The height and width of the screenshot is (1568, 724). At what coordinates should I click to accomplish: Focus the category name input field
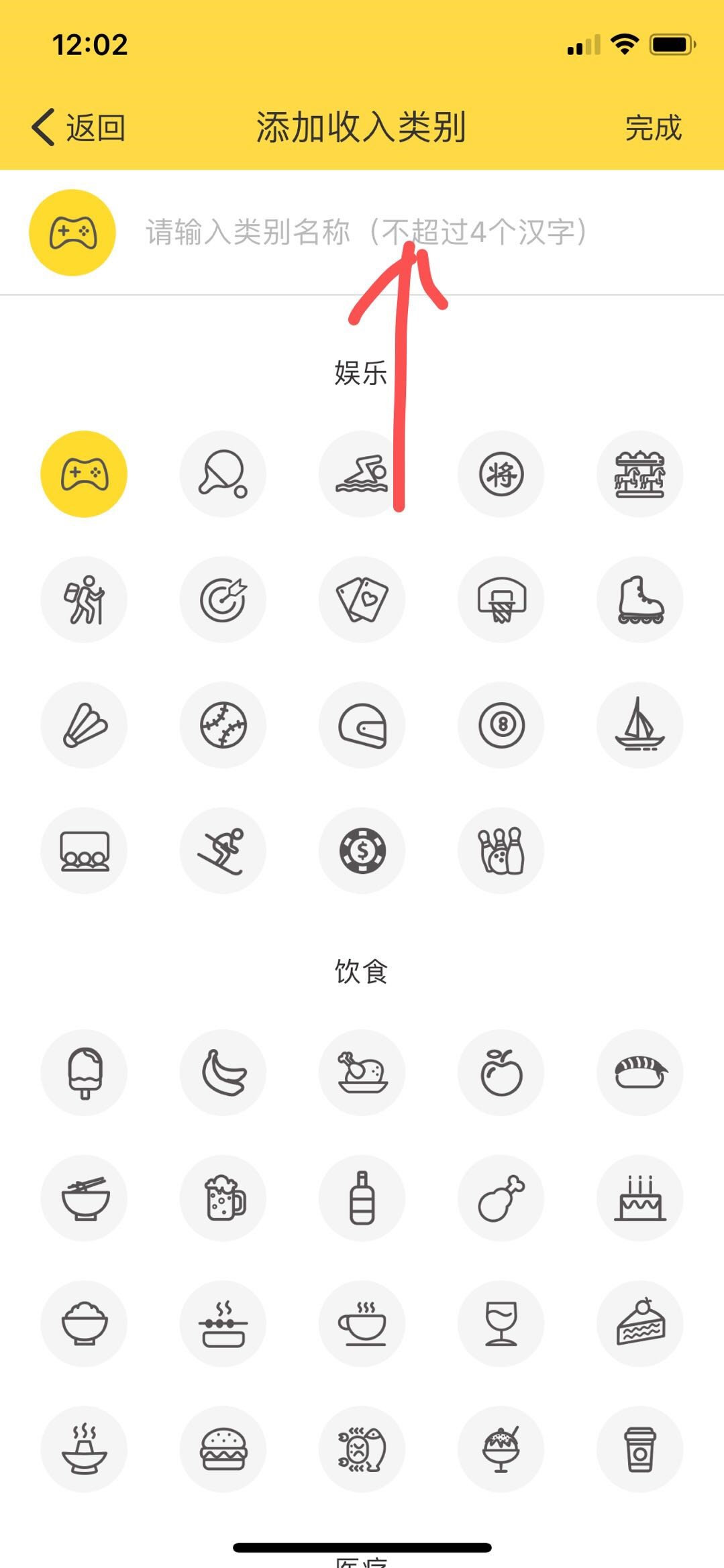pyautogui.click(x=366, y=232)
